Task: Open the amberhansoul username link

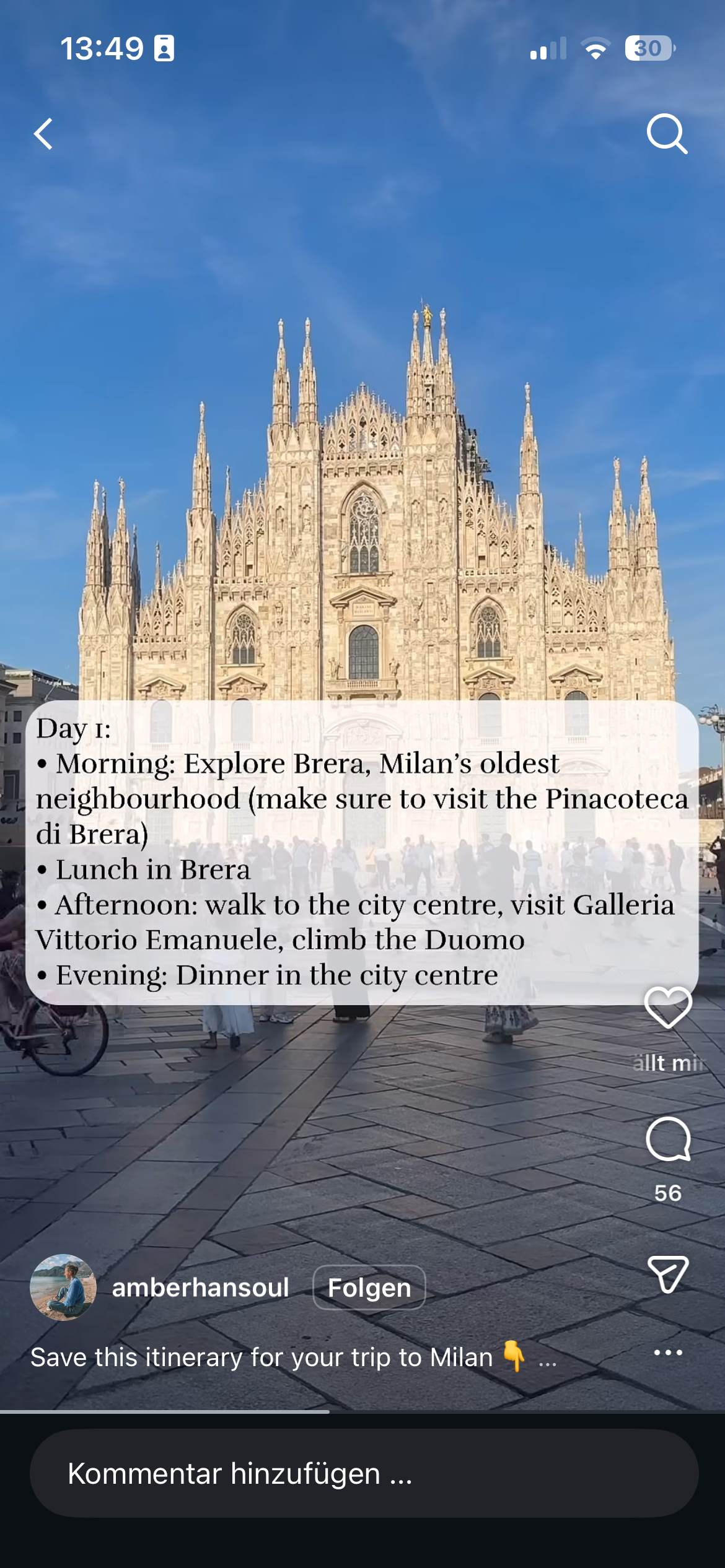Action: point(200,1288)
